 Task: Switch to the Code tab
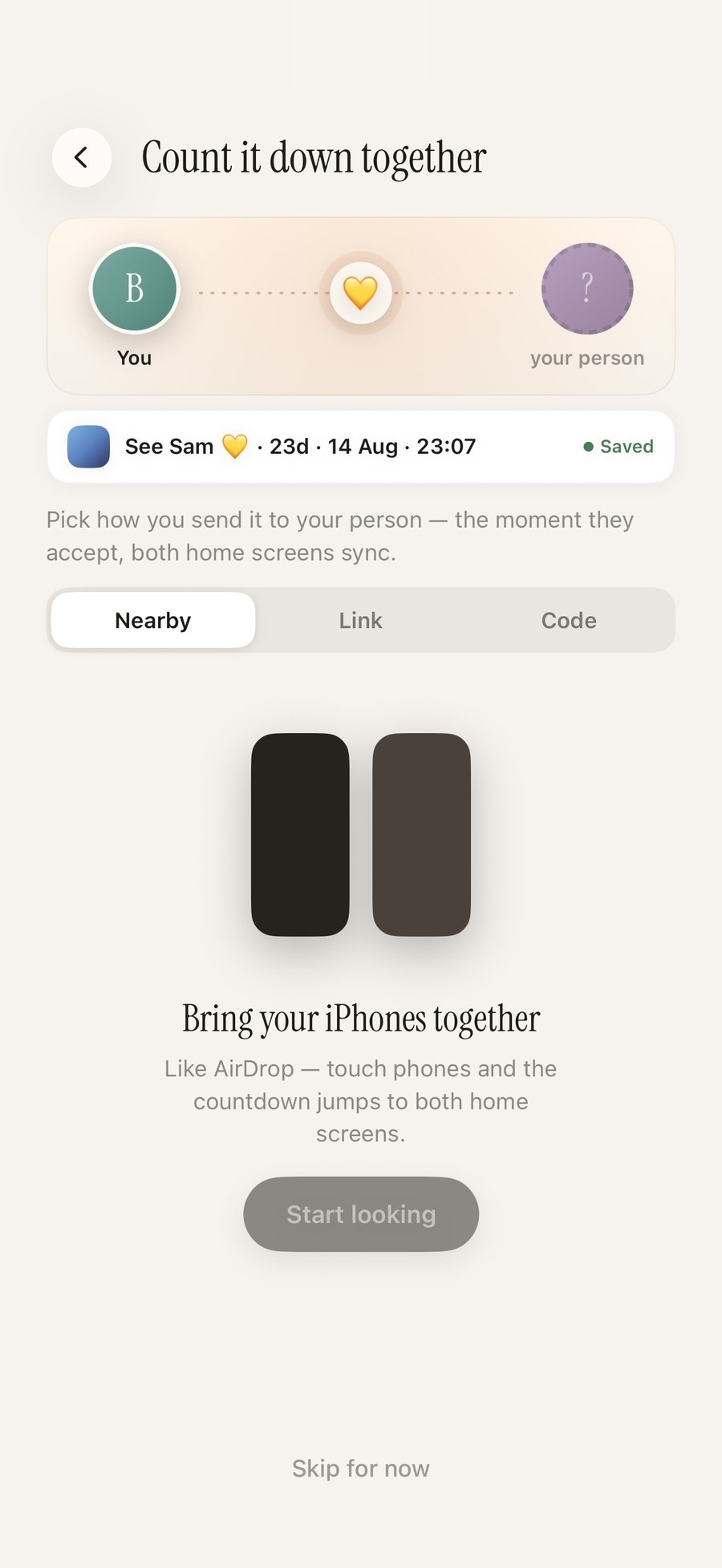click(x=569, y=620)
